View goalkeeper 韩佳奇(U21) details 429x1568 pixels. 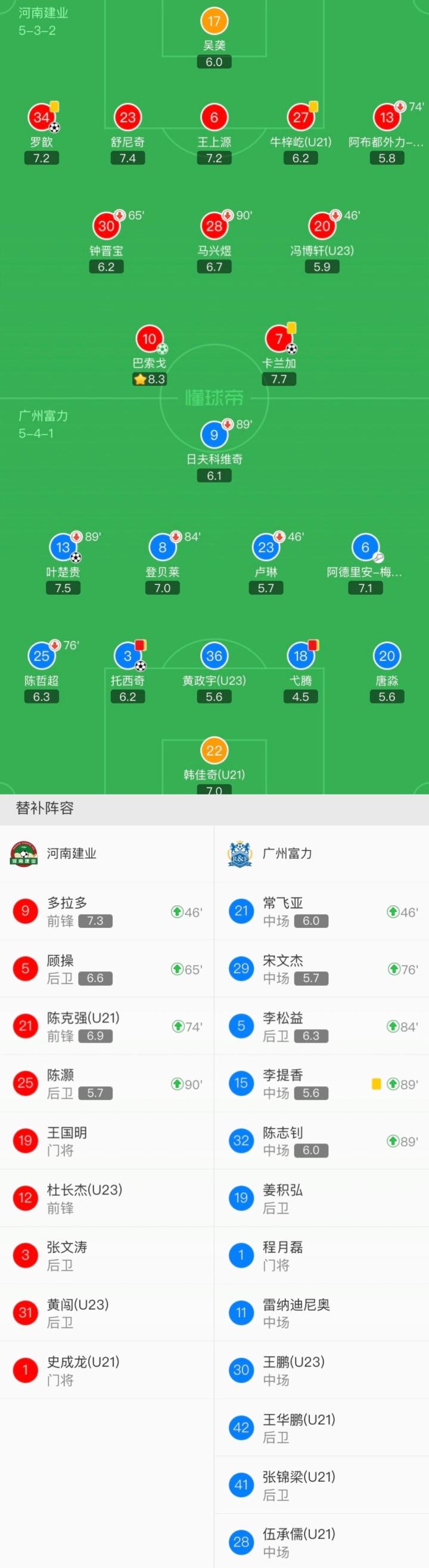click(214, 752)
